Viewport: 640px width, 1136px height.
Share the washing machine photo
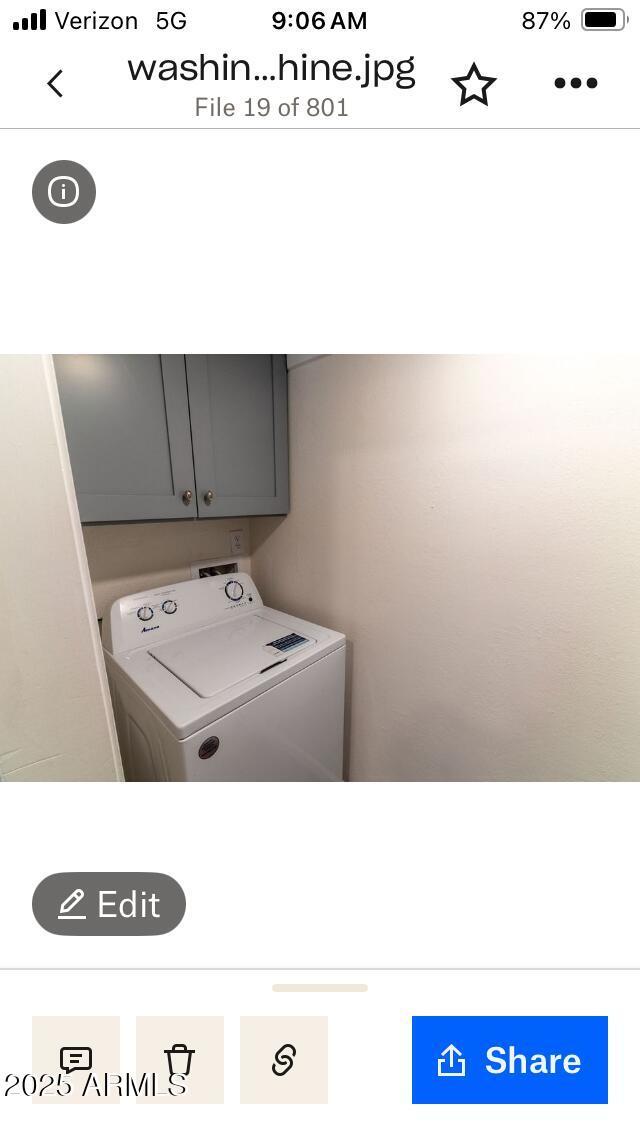(x=510, y=1060)
